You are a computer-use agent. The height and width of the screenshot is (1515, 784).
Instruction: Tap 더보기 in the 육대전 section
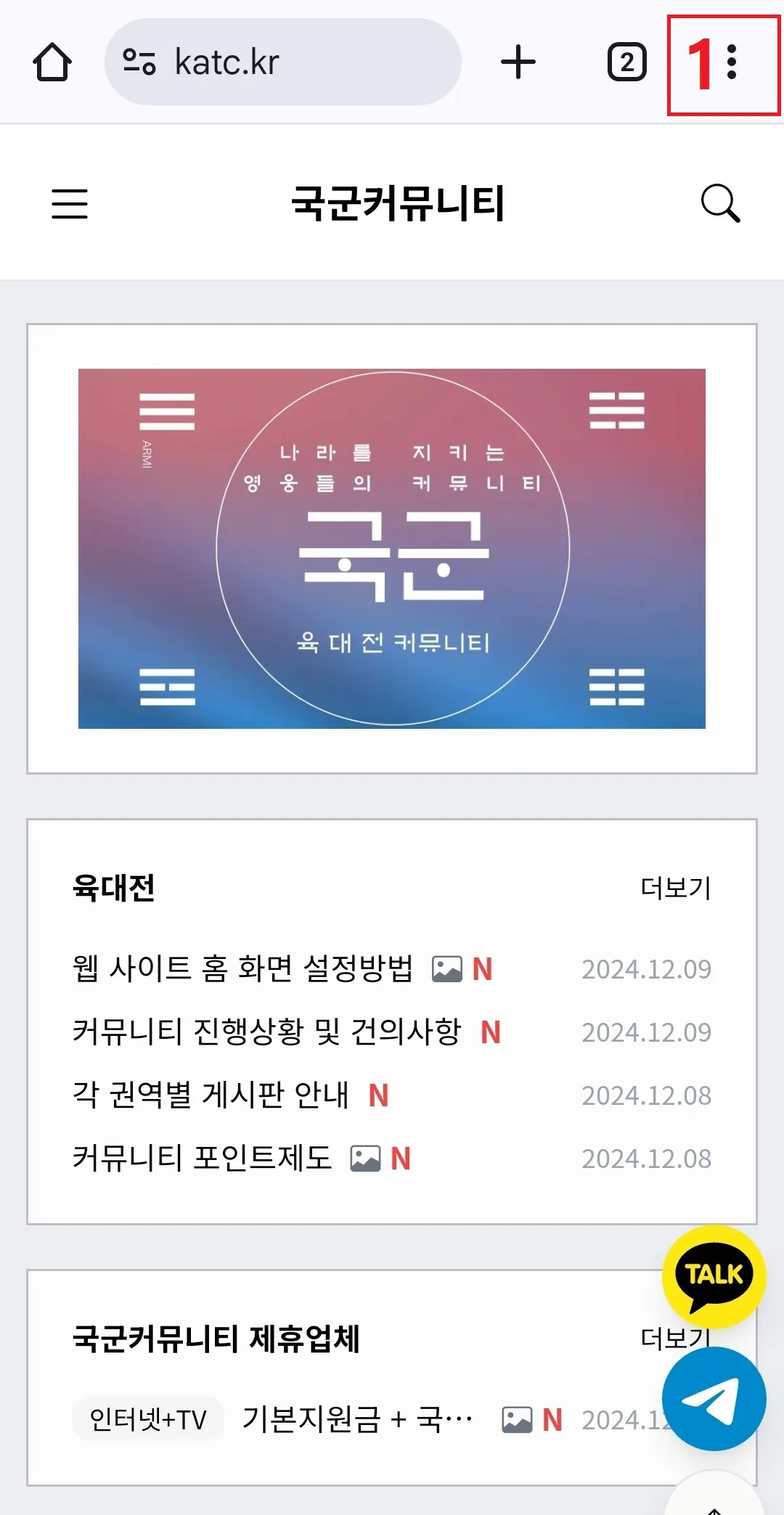[675, 887]
